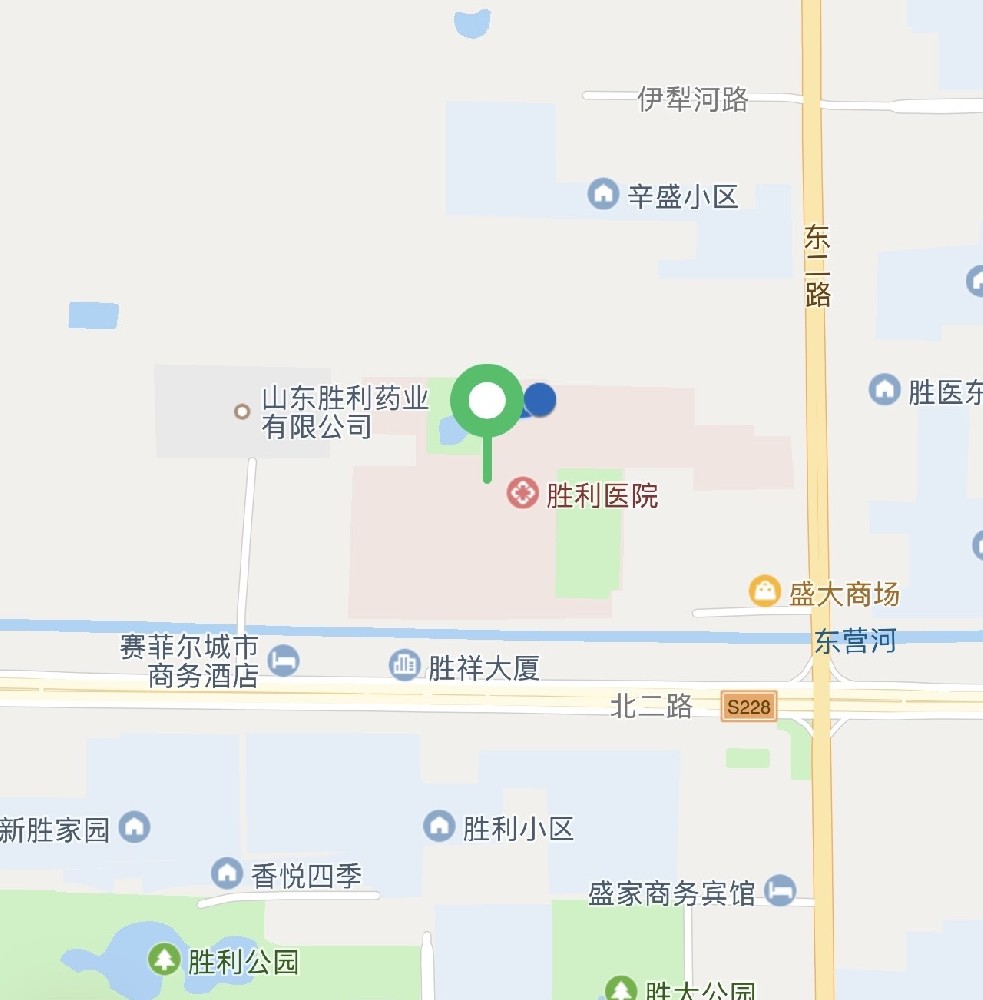The image size is (983, 1000).
Task: Open 香悦四季 residential marker
Action: 227,873
